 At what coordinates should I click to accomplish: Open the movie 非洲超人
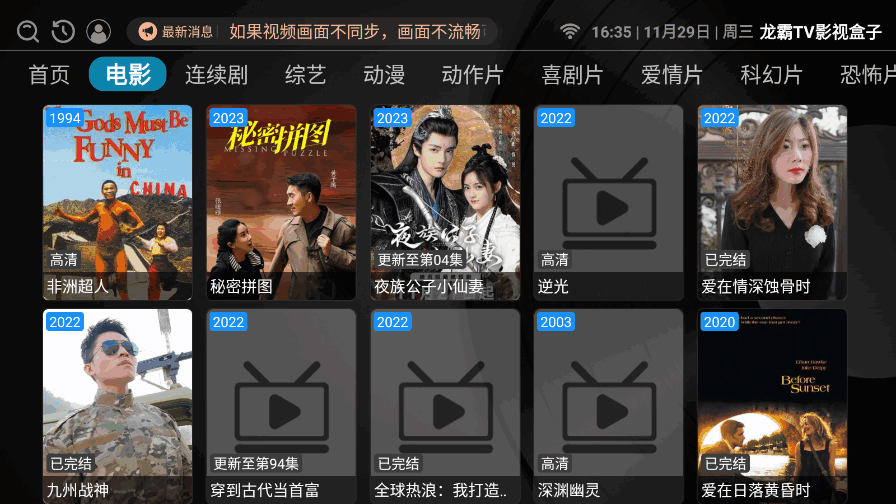pos(118,200)
